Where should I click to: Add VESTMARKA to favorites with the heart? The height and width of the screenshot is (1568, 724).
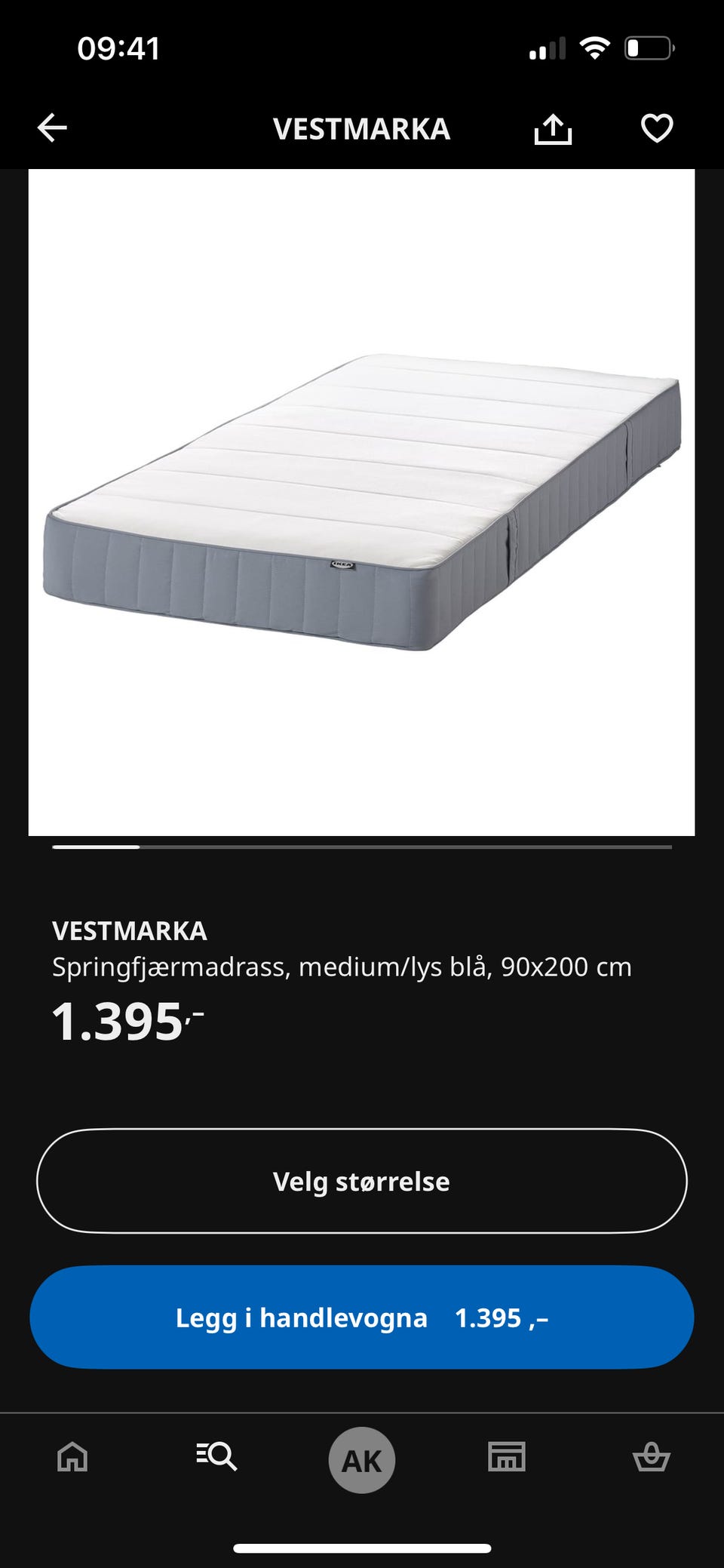point(657,128)
